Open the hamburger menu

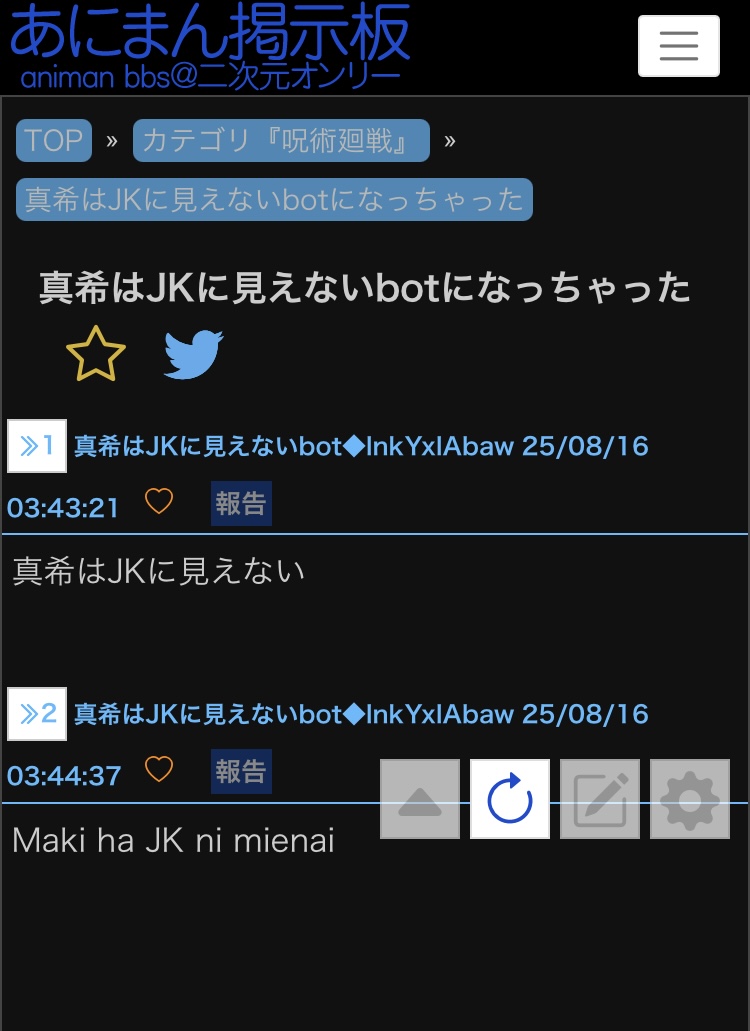point(678,46)
